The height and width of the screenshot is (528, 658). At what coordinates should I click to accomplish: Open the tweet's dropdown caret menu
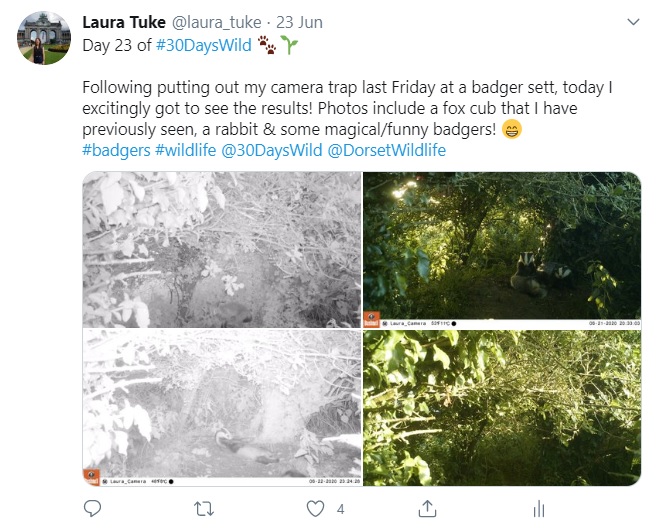coord(631,20)
